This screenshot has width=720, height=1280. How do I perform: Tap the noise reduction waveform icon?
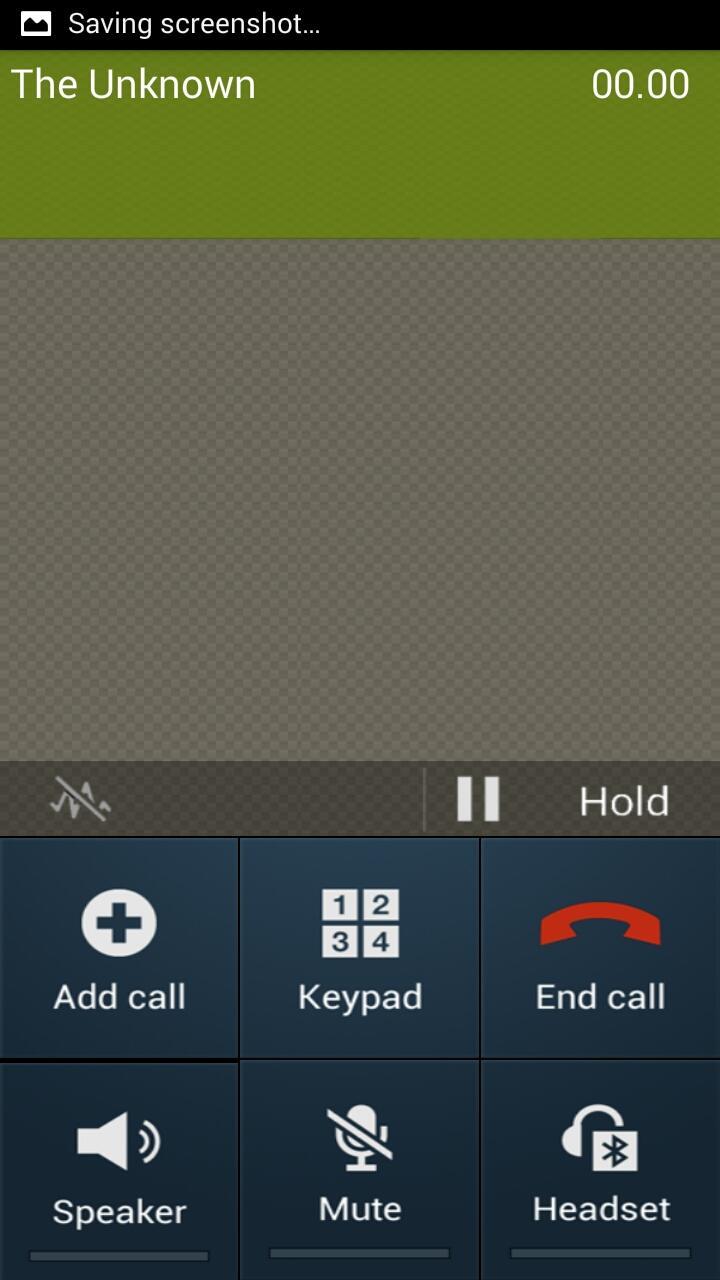pos(82,798)
